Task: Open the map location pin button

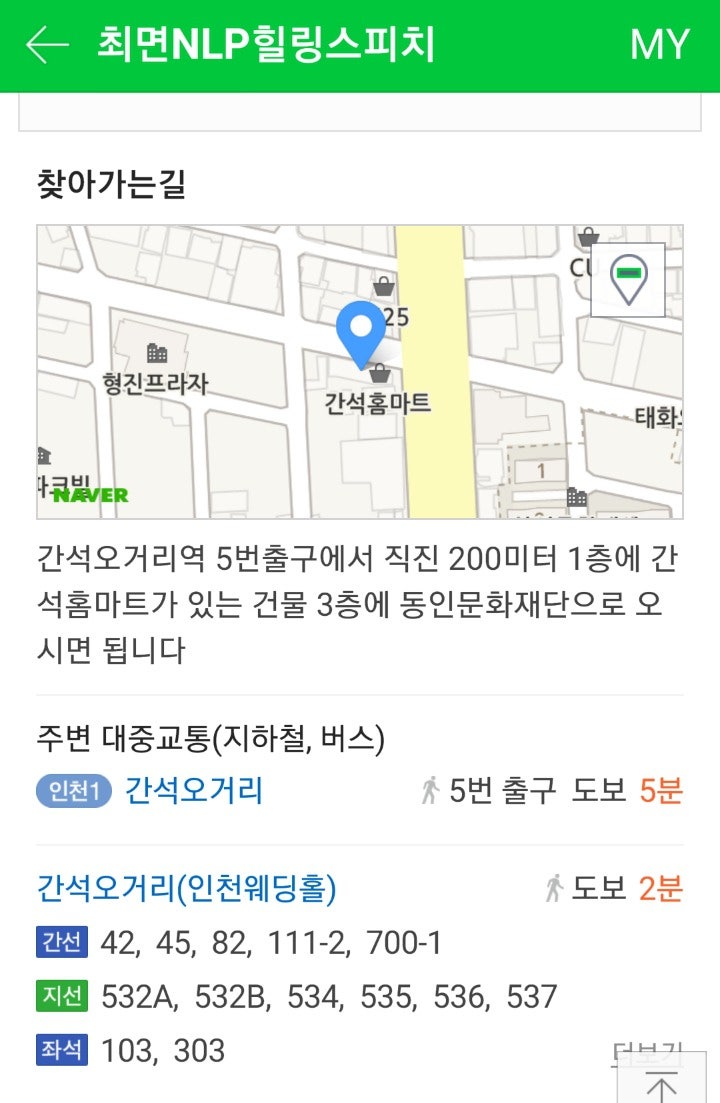Action: point(628,280)
